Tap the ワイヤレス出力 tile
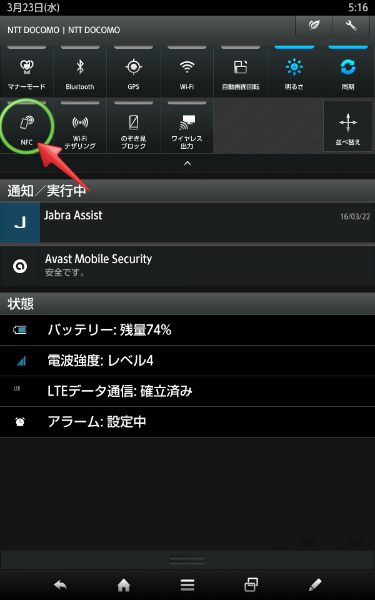Image resolution: width=375 pixels, height=600 pixels. (x=187, y=127)
